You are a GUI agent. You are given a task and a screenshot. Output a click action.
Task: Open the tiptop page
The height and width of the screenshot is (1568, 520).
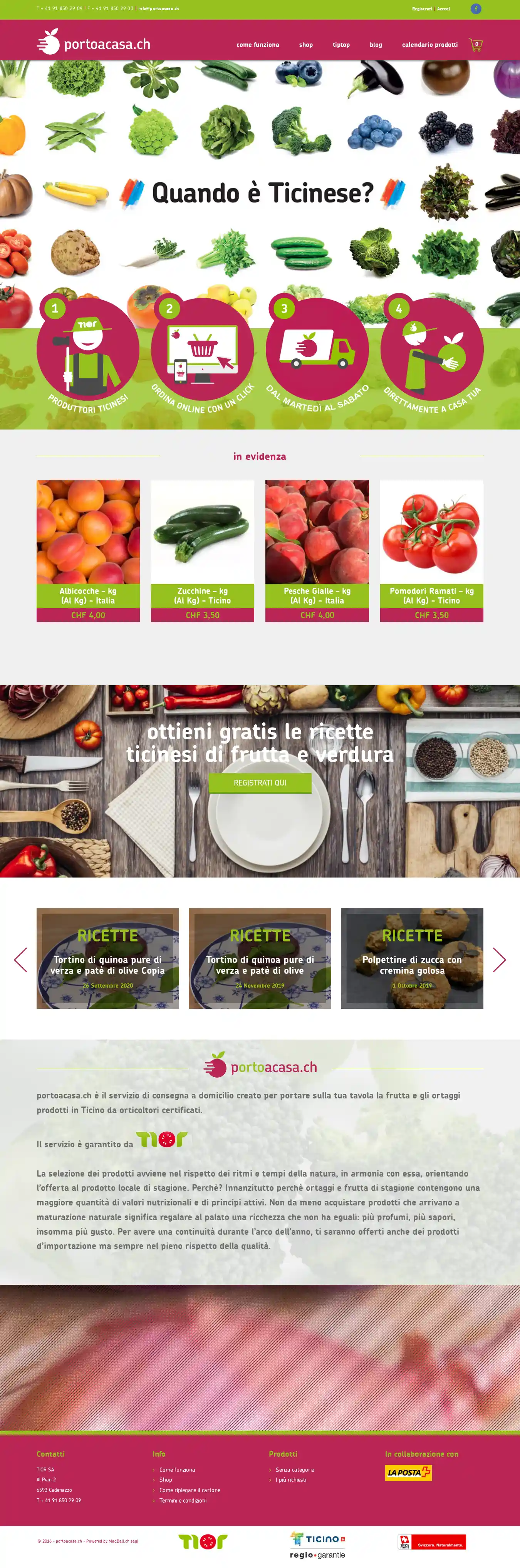(x=341, y=45)
